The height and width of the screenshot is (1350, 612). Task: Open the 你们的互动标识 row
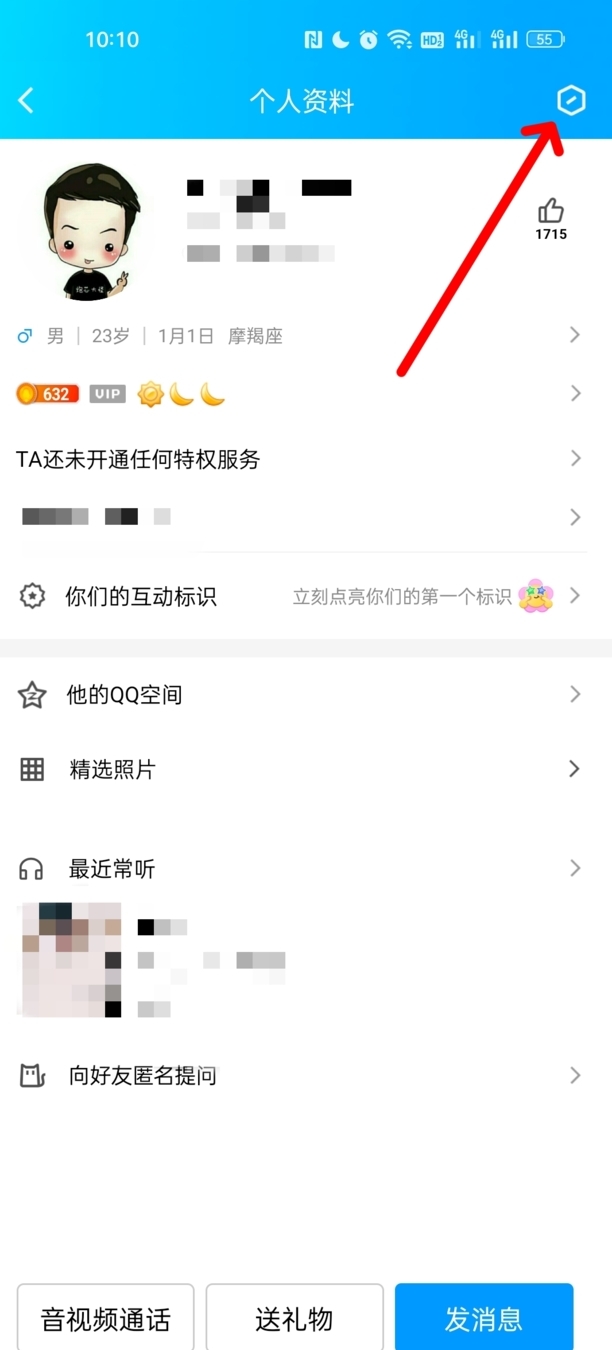pyautogui.click(x=300, y=597)
